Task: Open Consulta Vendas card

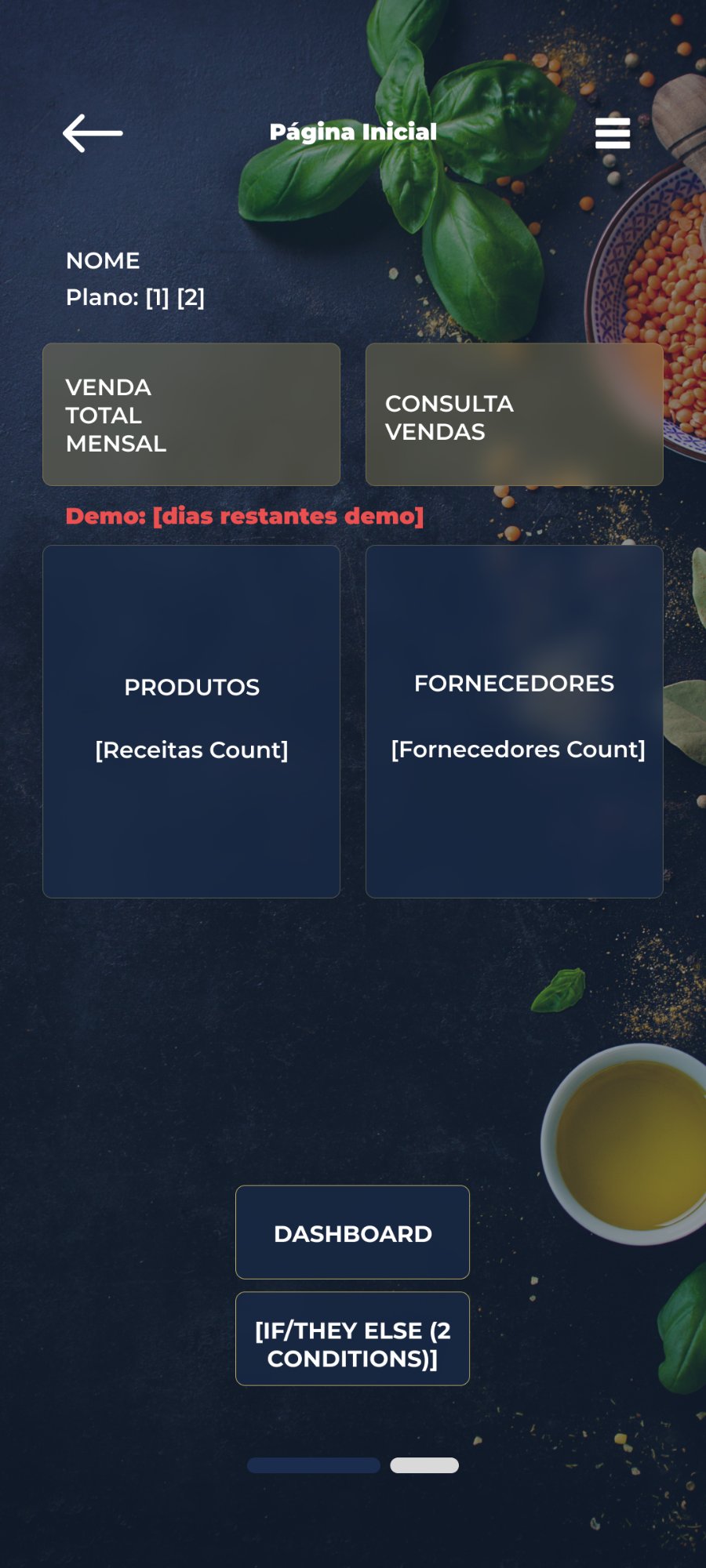Action: (x=514, y=414)
